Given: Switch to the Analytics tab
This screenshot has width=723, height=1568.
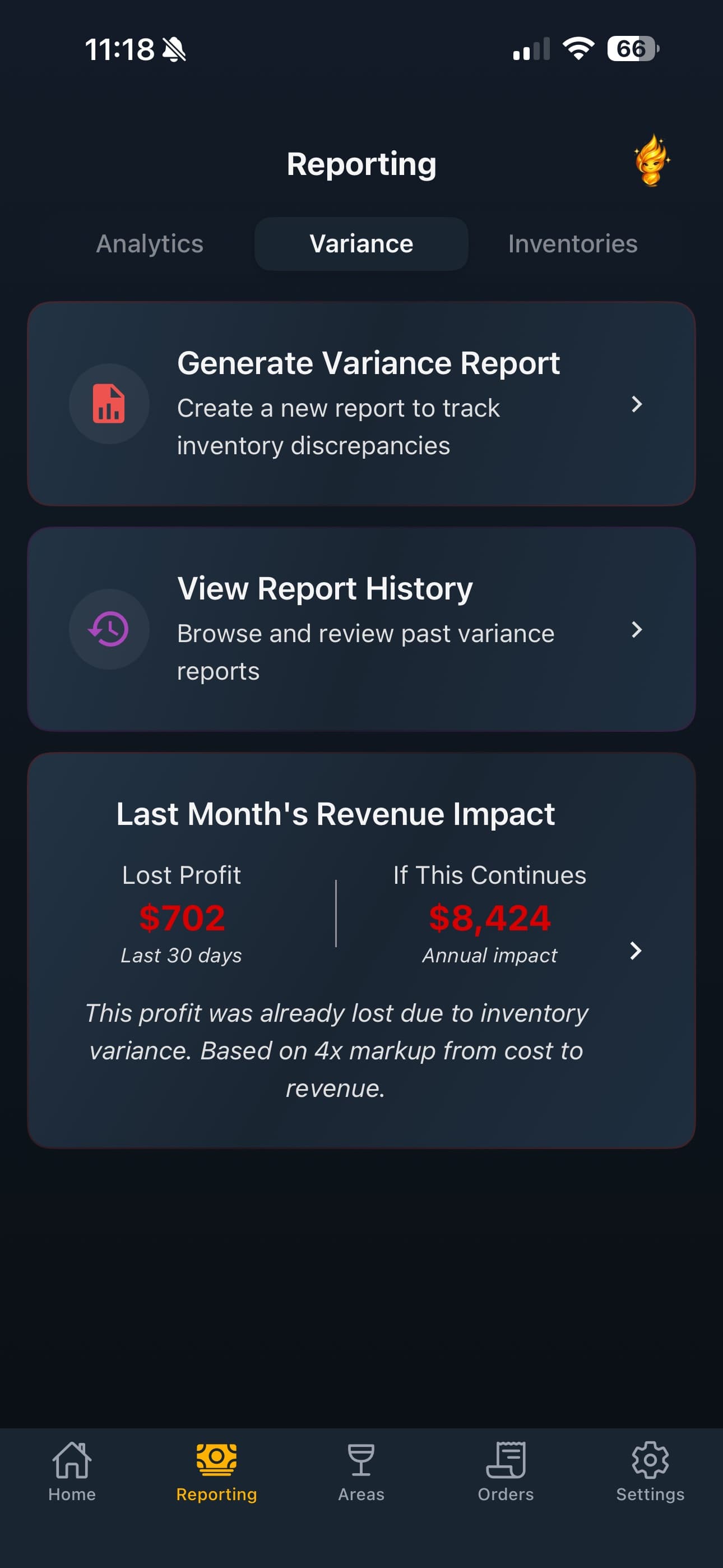Looking at the screenshot, I should pyautogui.click(x=149, y=243).
